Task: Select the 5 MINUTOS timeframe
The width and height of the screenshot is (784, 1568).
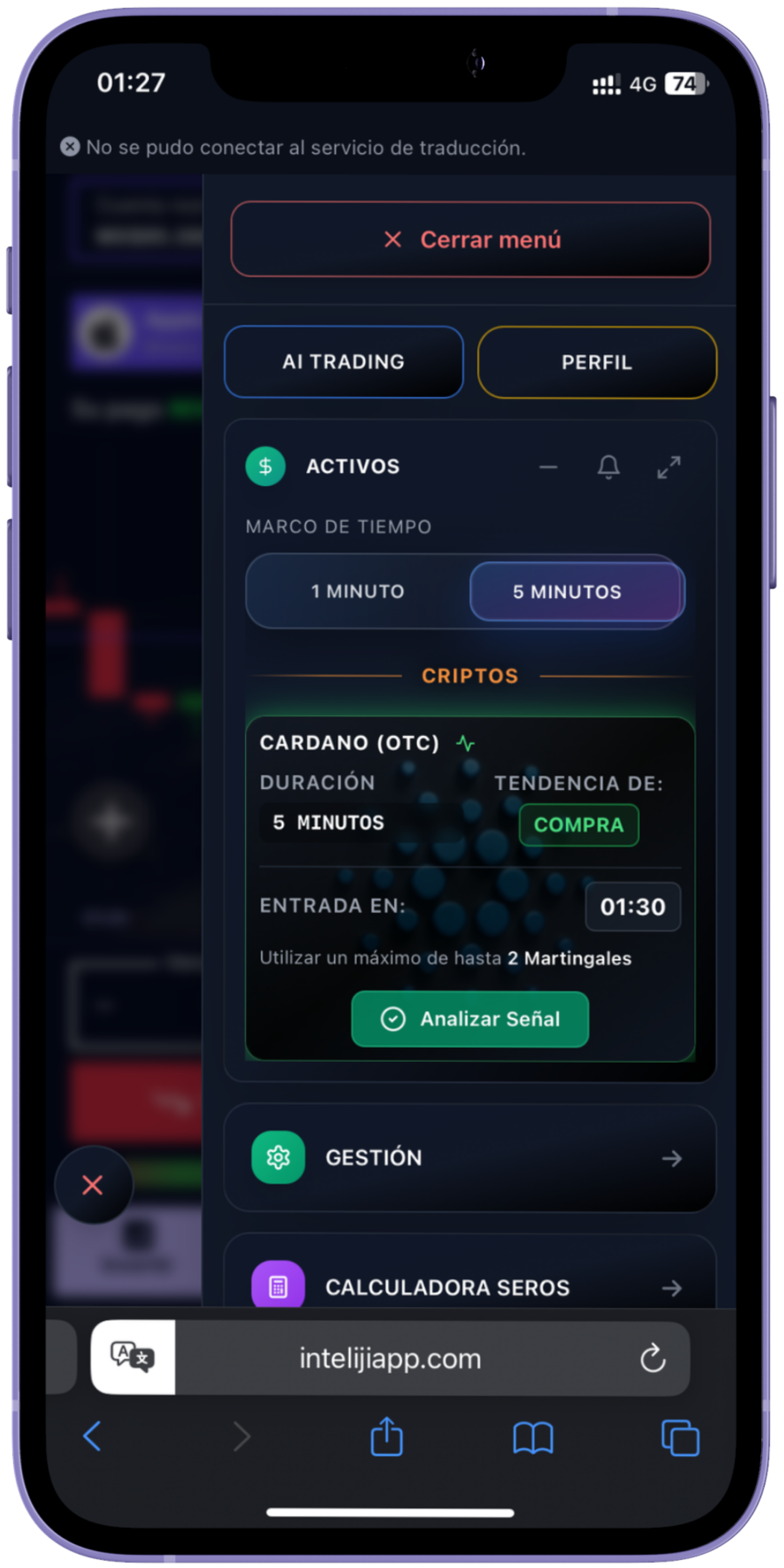Action: (575, 591)
